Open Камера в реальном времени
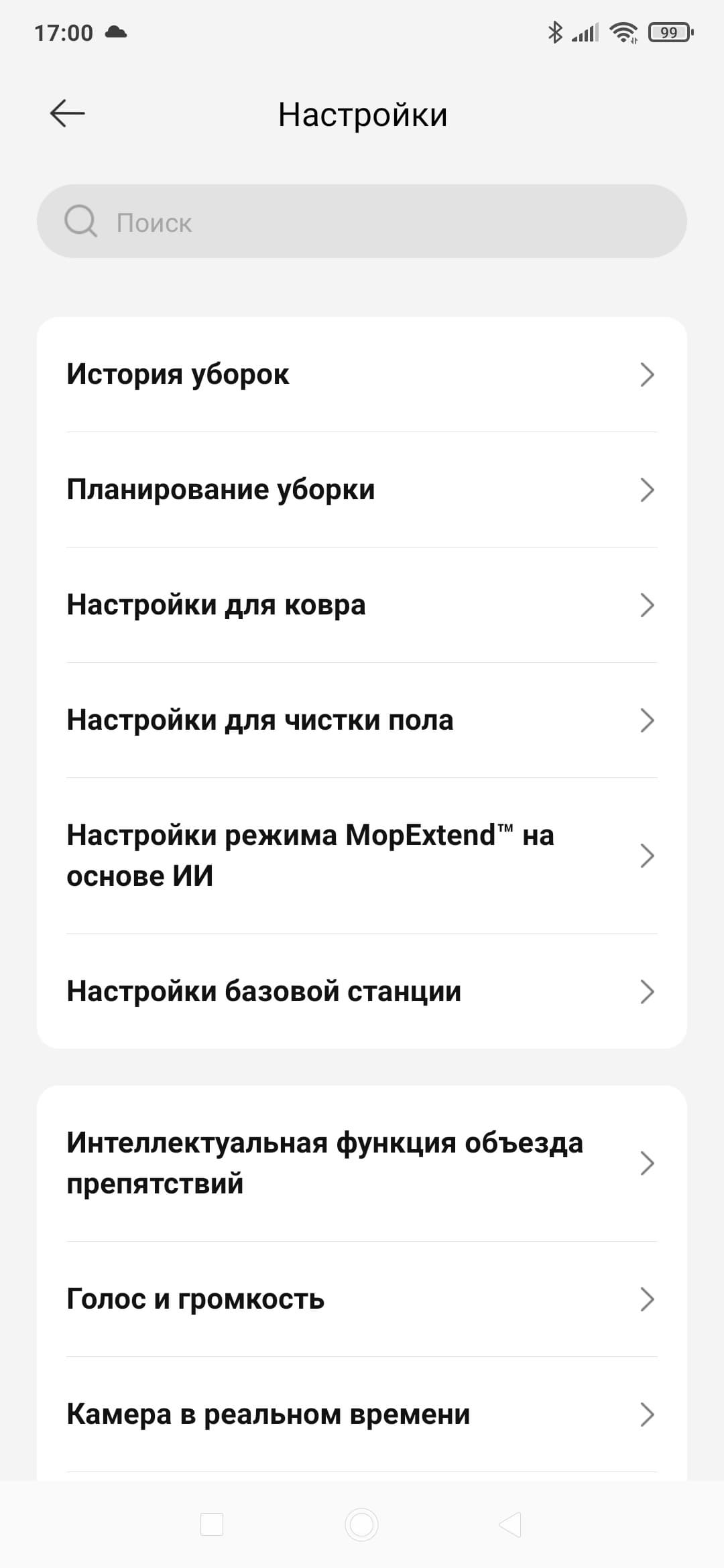The image size is (724, 1568). (x=362, y=1415)
